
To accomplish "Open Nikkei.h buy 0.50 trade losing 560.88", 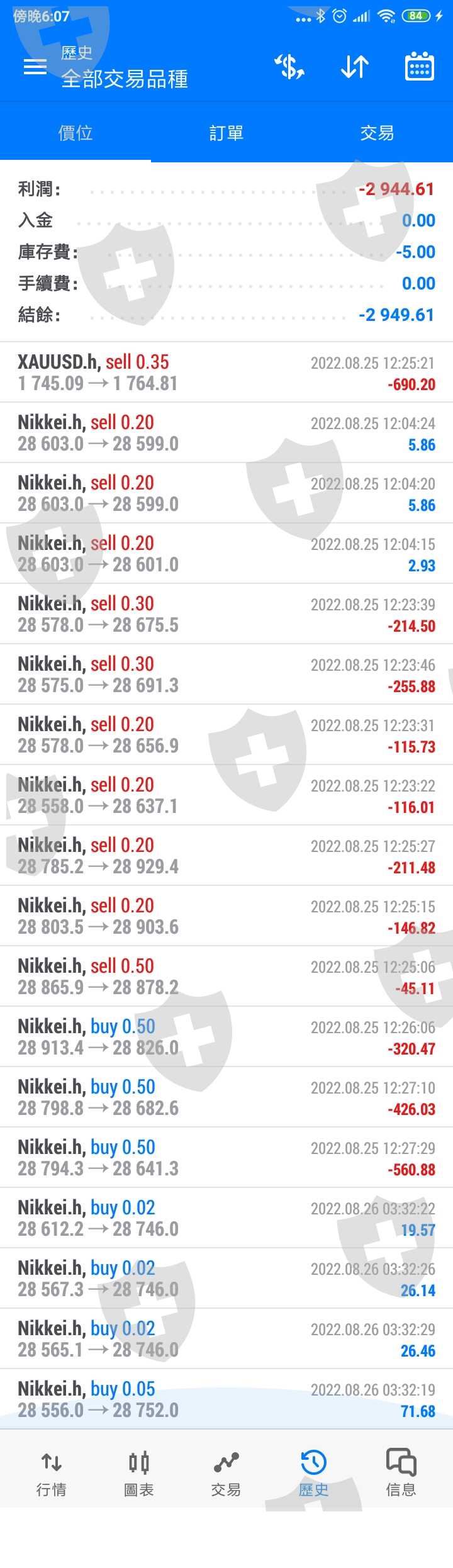I will (226, 1158).
